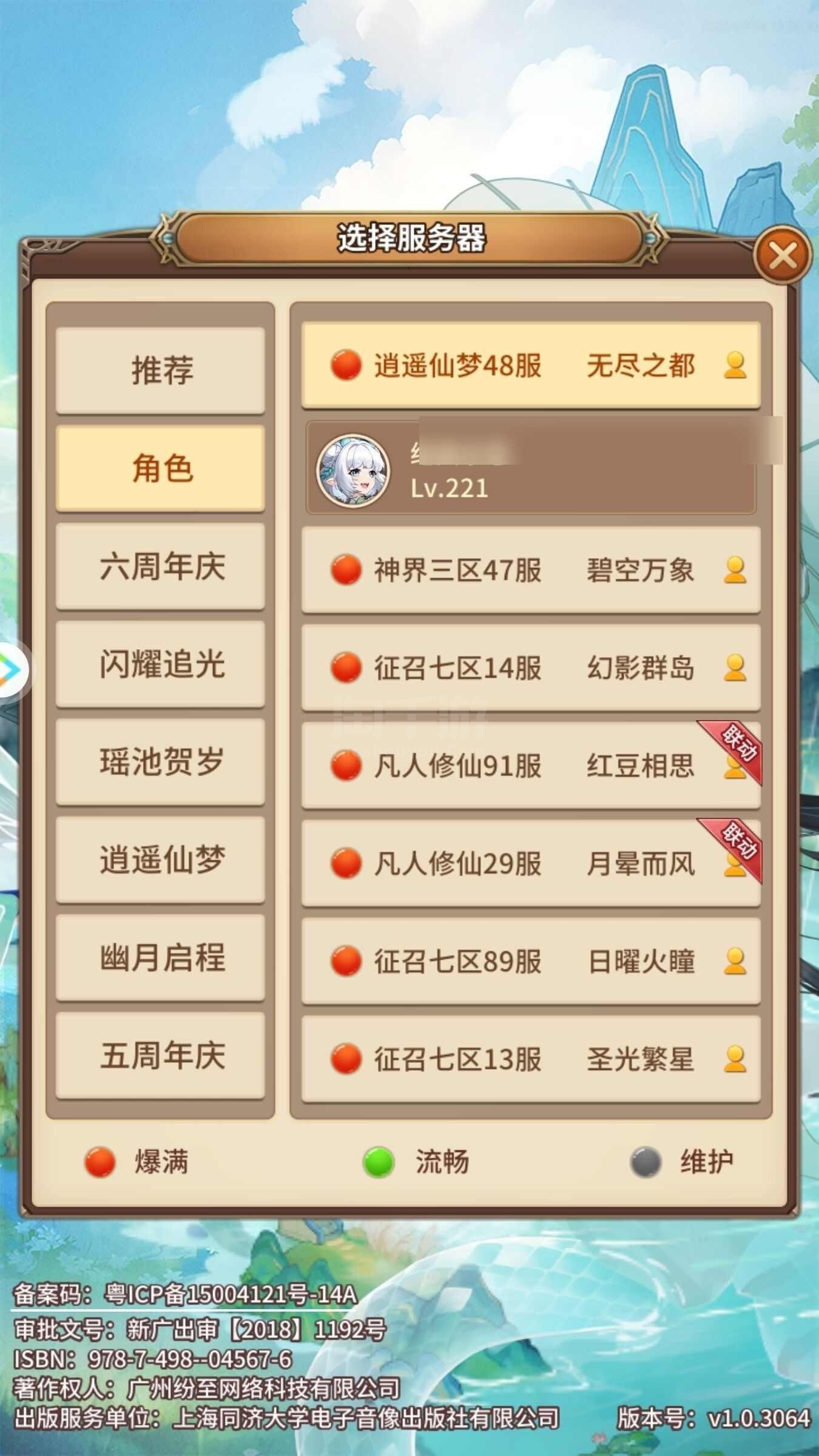Viewport: 819px width, 1456px height.
Task: Open the 六周年庆 server category
Action: tap(161, 565)
